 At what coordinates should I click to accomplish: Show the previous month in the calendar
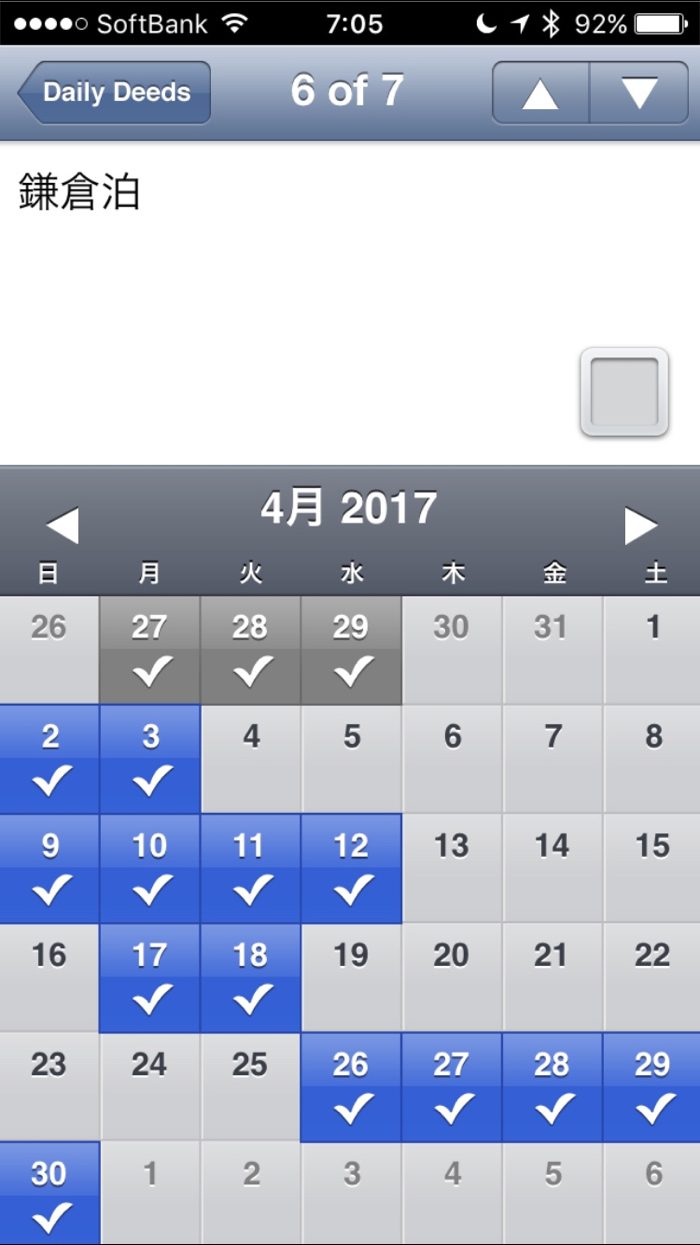pyautogui.click(x=62, y=526)
